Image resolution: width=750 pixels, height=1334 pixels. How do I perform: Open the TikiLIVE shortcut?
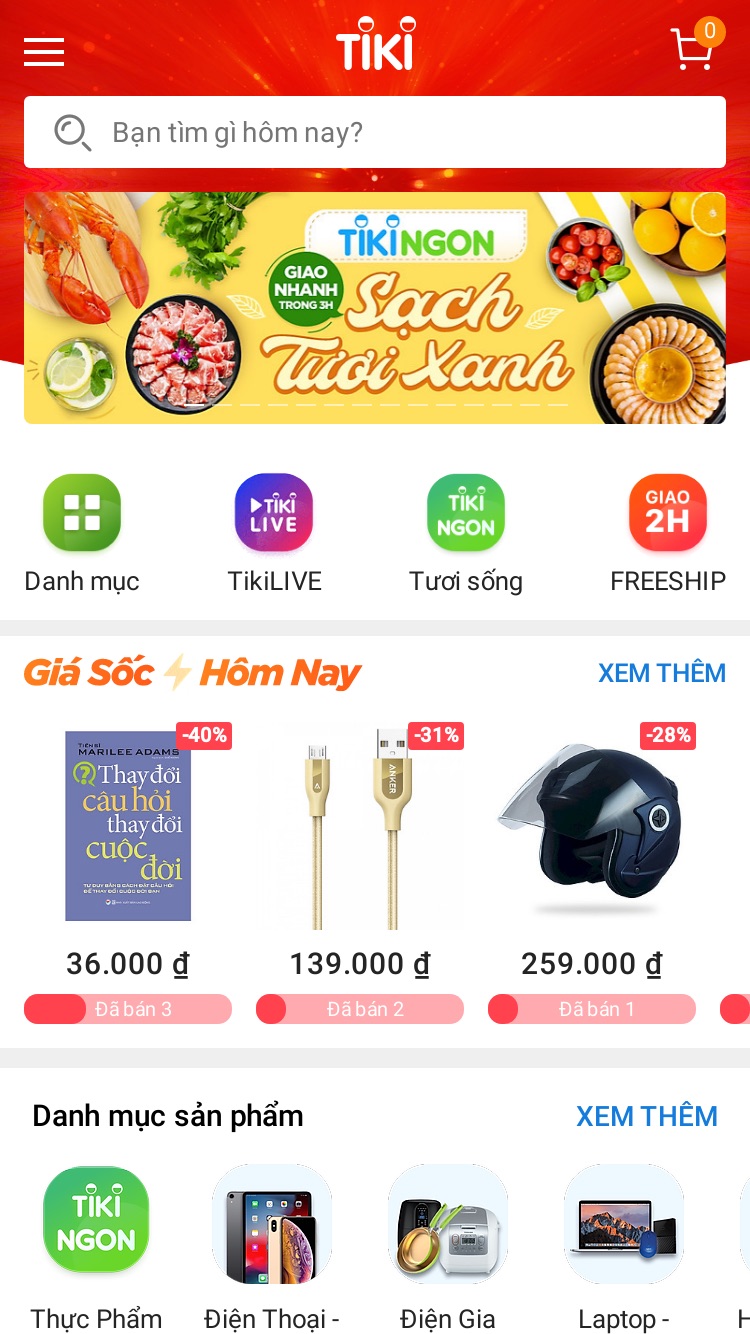pos(274,535)
